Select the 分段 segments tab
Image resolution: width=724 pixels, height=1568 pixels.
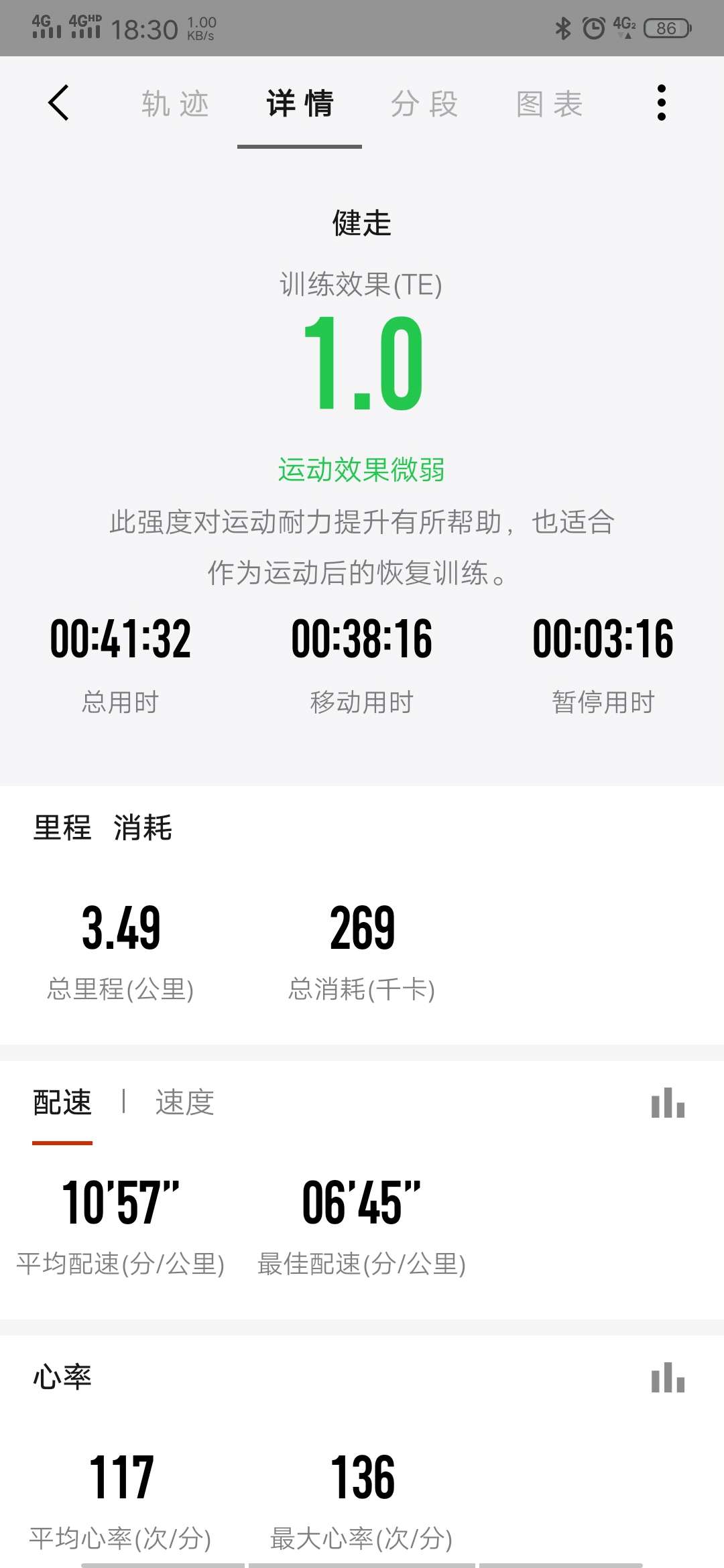(x=424, y=104)
